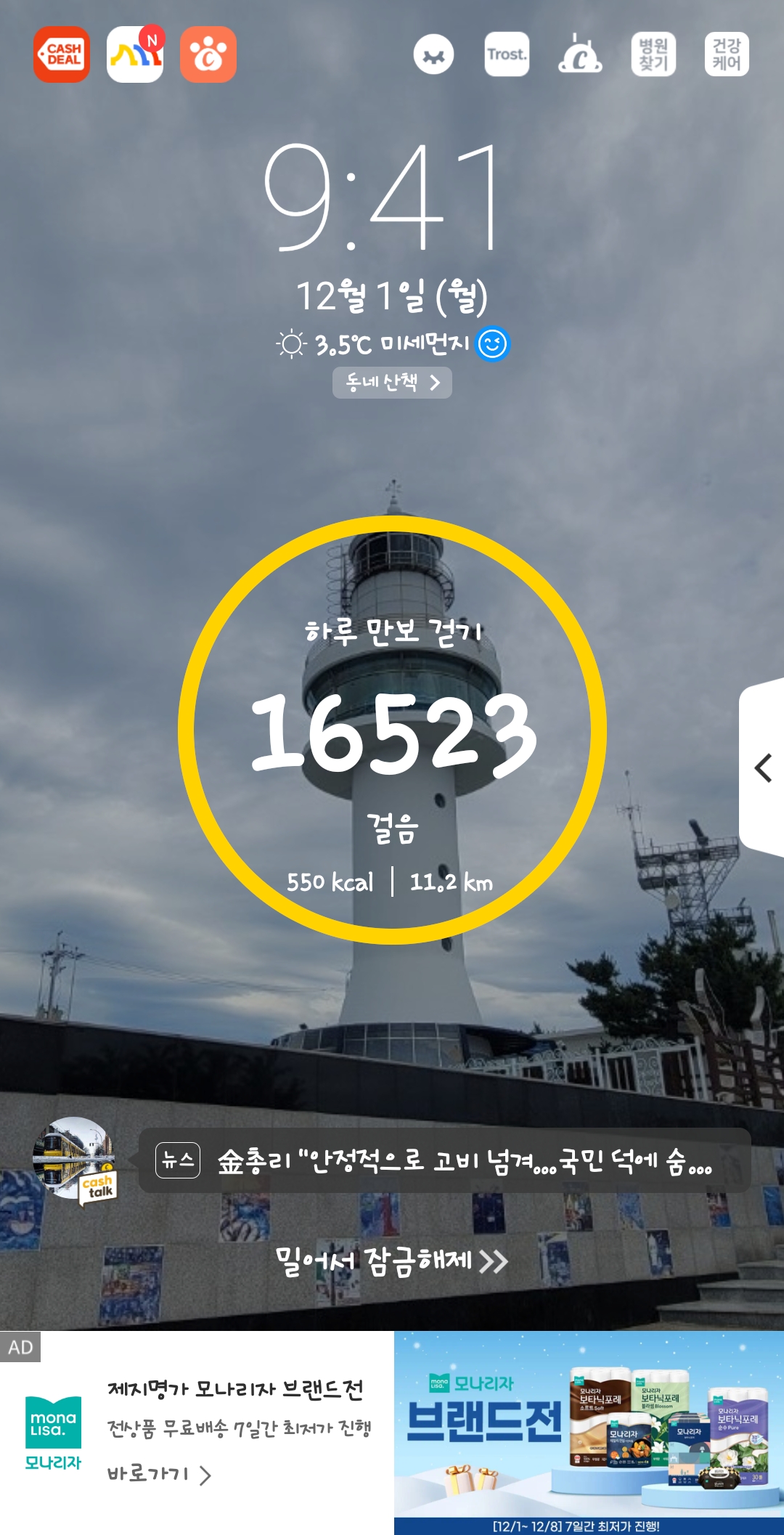Viewport: 784px width, 1535px height.
Task: Open the 하루 만보 걷기 step counter circle
Action: (392, 730)
